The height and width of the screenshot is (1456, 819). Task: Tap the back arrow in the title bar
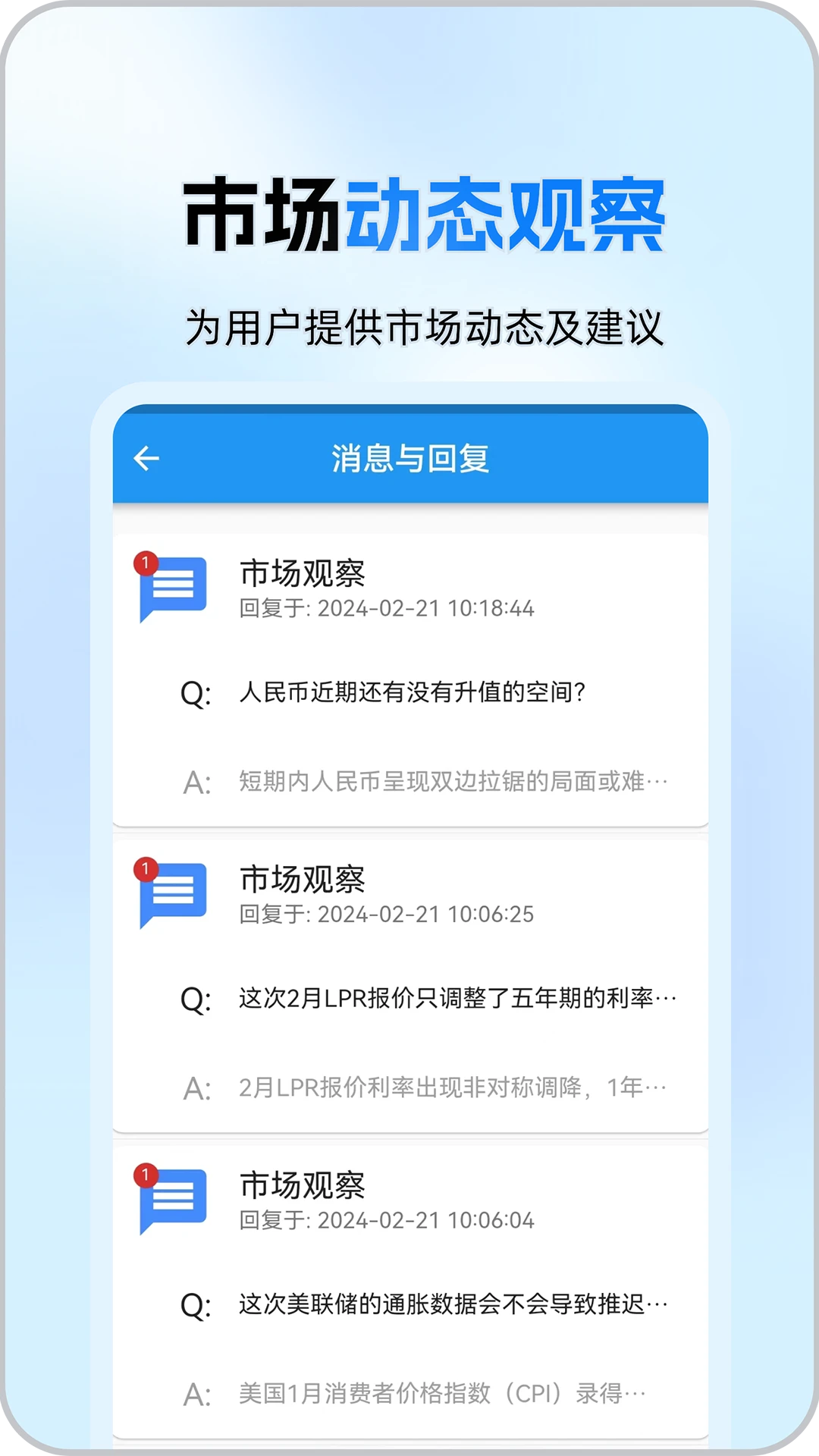(x=146, y=457)
